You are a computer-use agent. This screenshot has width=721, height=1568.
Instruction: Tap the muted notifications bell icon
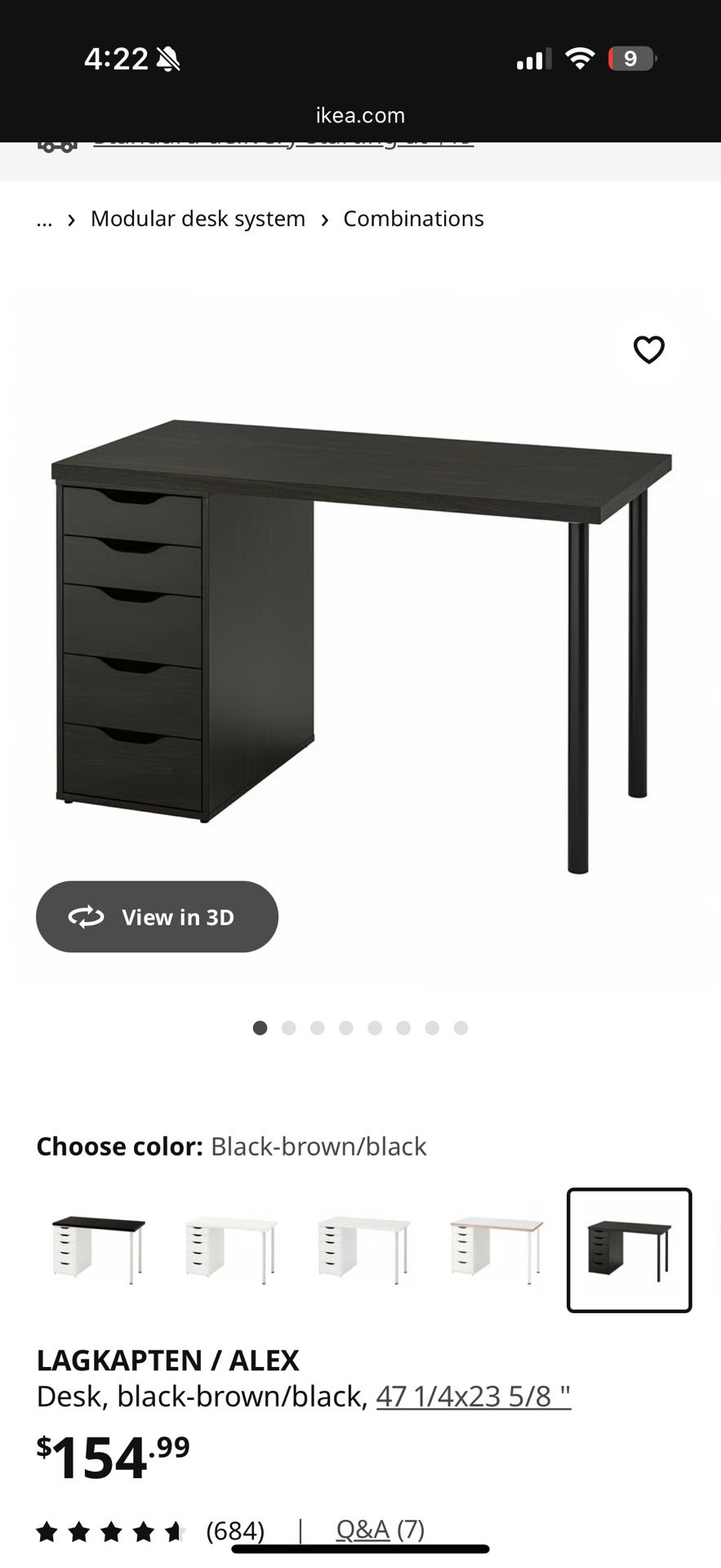(169, 59)
